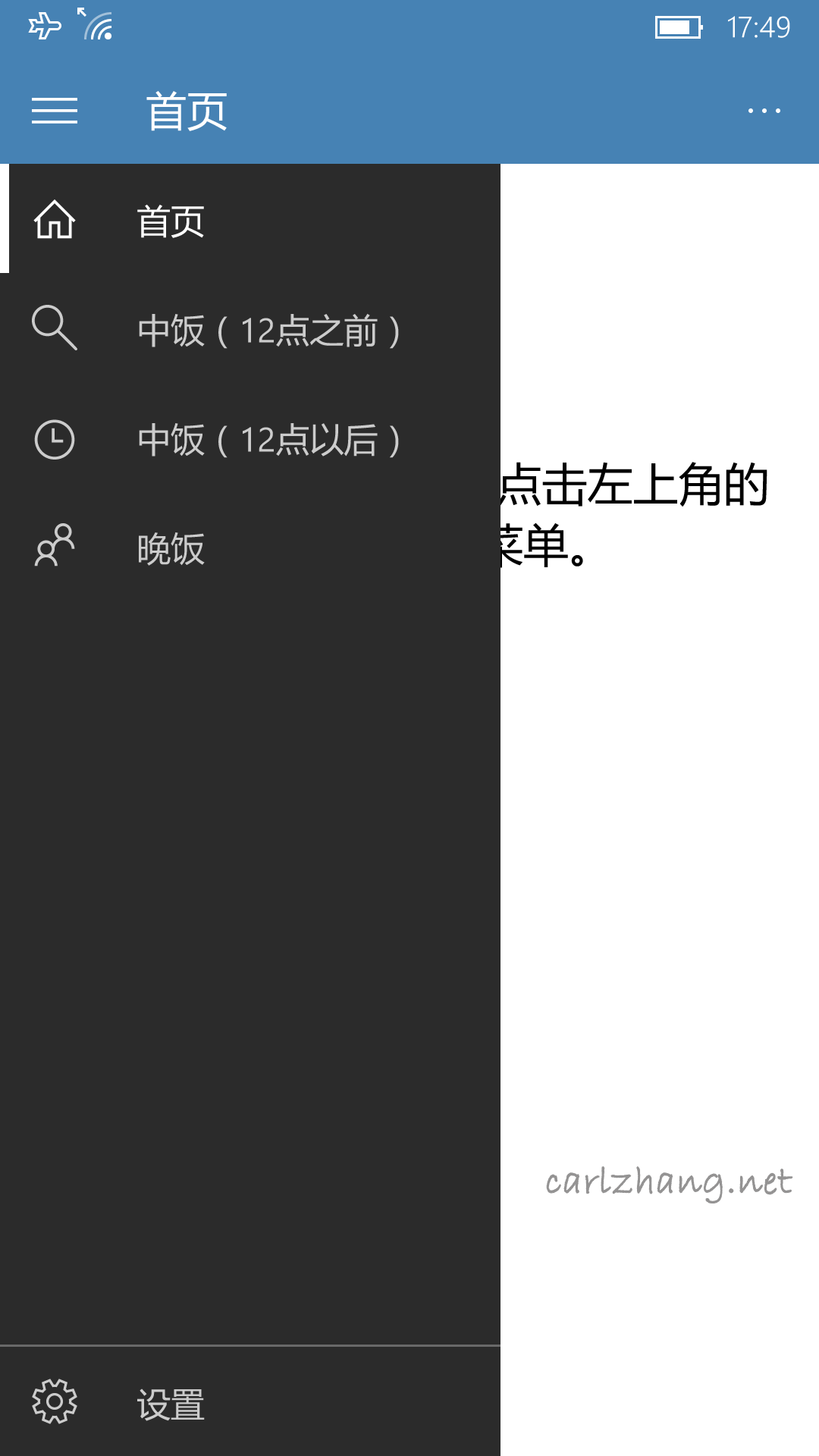The image size is (819, 1456).
Task: Open the three-dot overflow menu
Action: click(764, 111)
